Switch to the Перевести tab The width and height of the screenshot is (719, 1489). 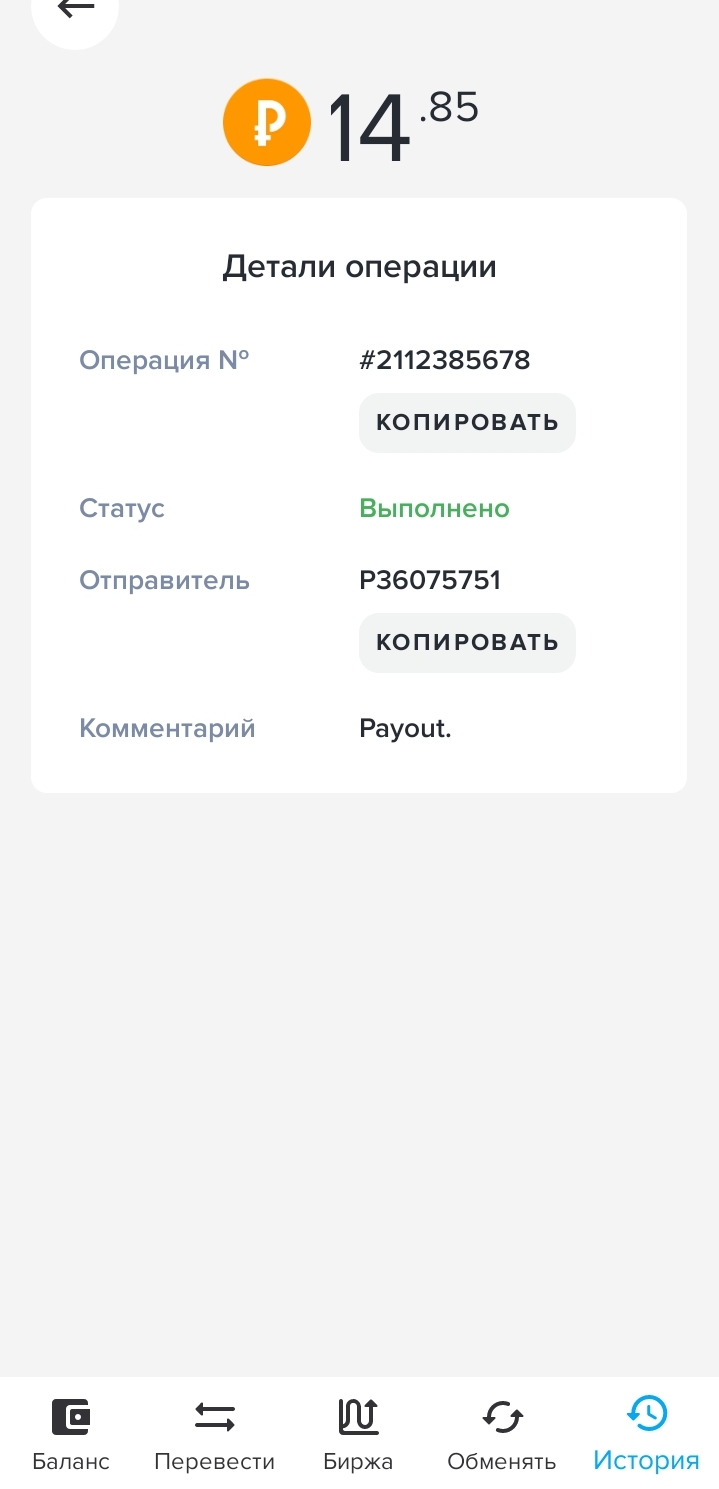214,1434
